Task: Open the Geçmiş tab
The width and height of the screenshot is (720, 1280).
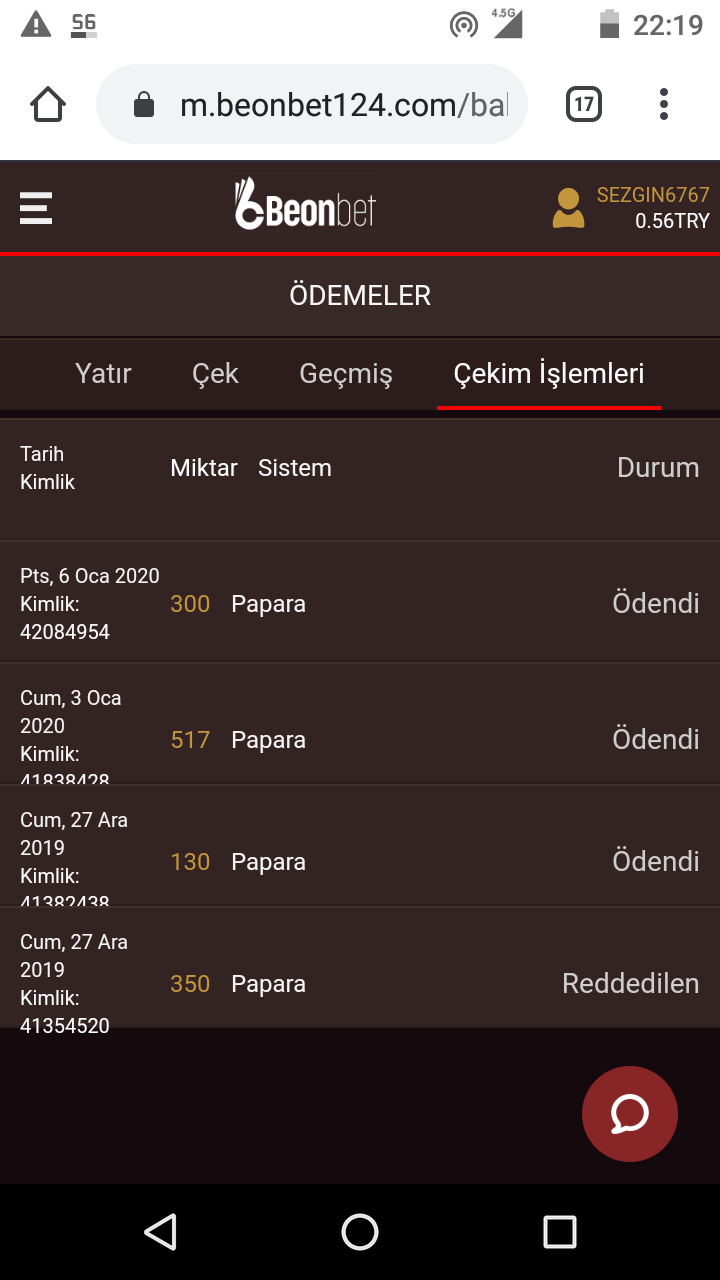Action: pyautogui.click(x=346, y=374)
